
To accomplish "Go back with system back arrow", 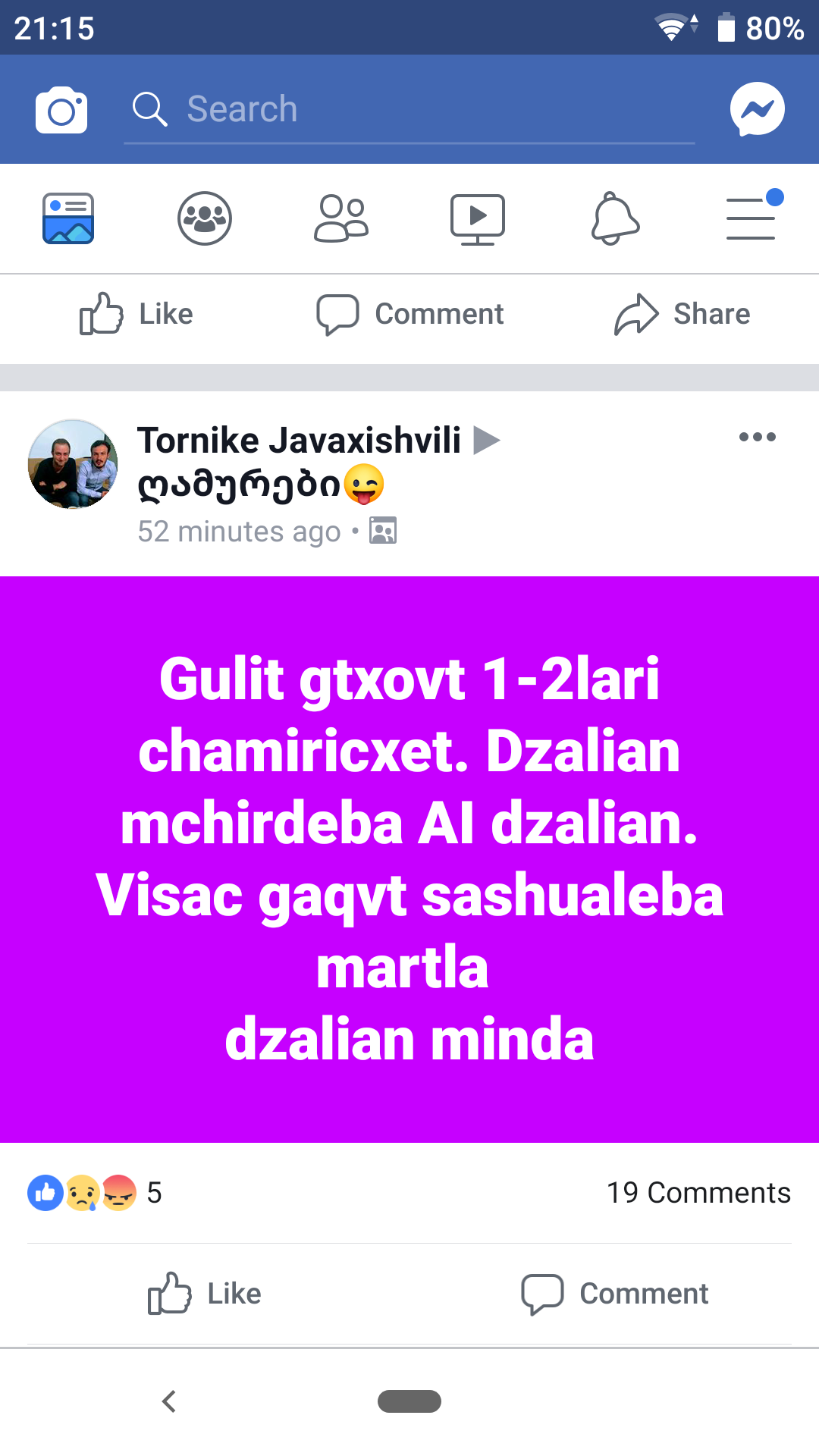I will click(x=169, y=1401).
